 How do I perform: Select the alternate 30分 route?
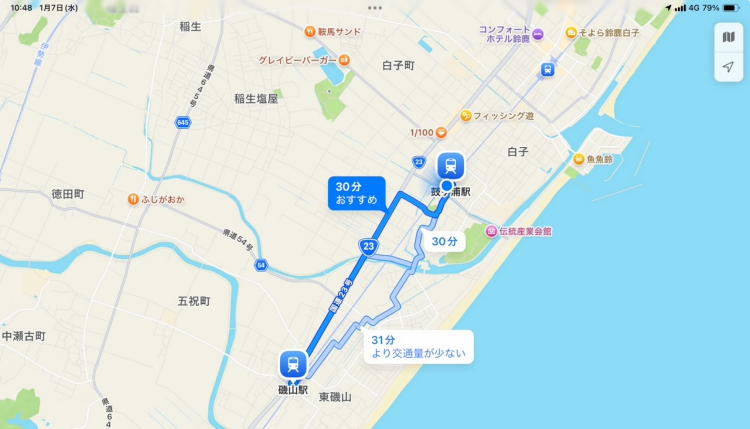444,241
